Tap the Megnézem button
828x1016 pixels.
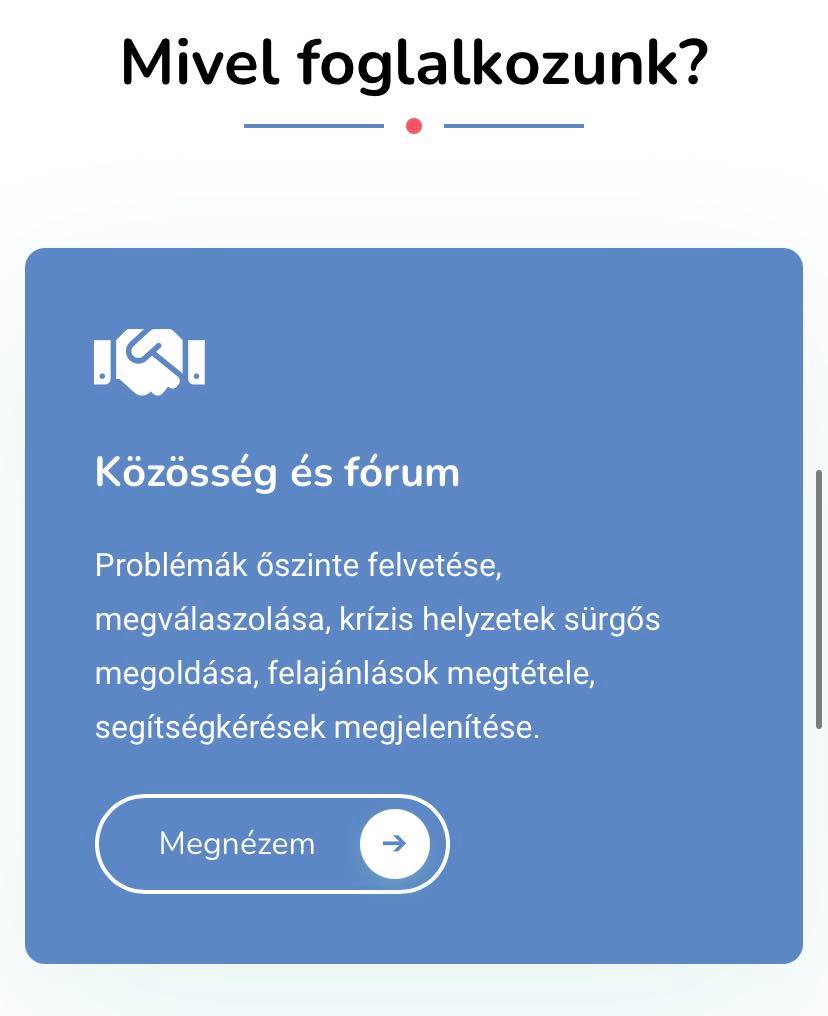pos(272,844)
